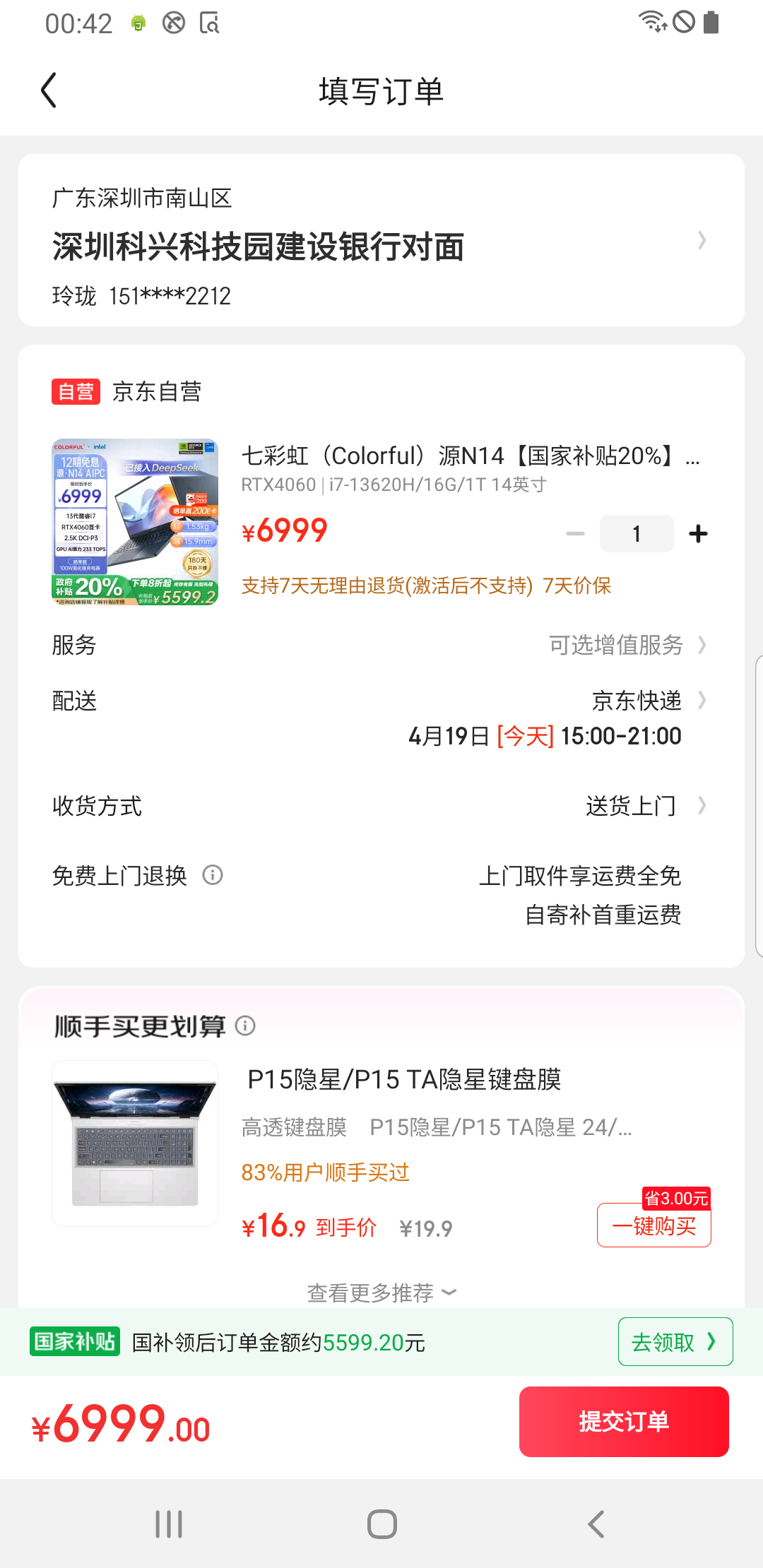Edit the quantity field showing 1
Viewport: 763px width, 1568px height.
[x=637, y=533]
